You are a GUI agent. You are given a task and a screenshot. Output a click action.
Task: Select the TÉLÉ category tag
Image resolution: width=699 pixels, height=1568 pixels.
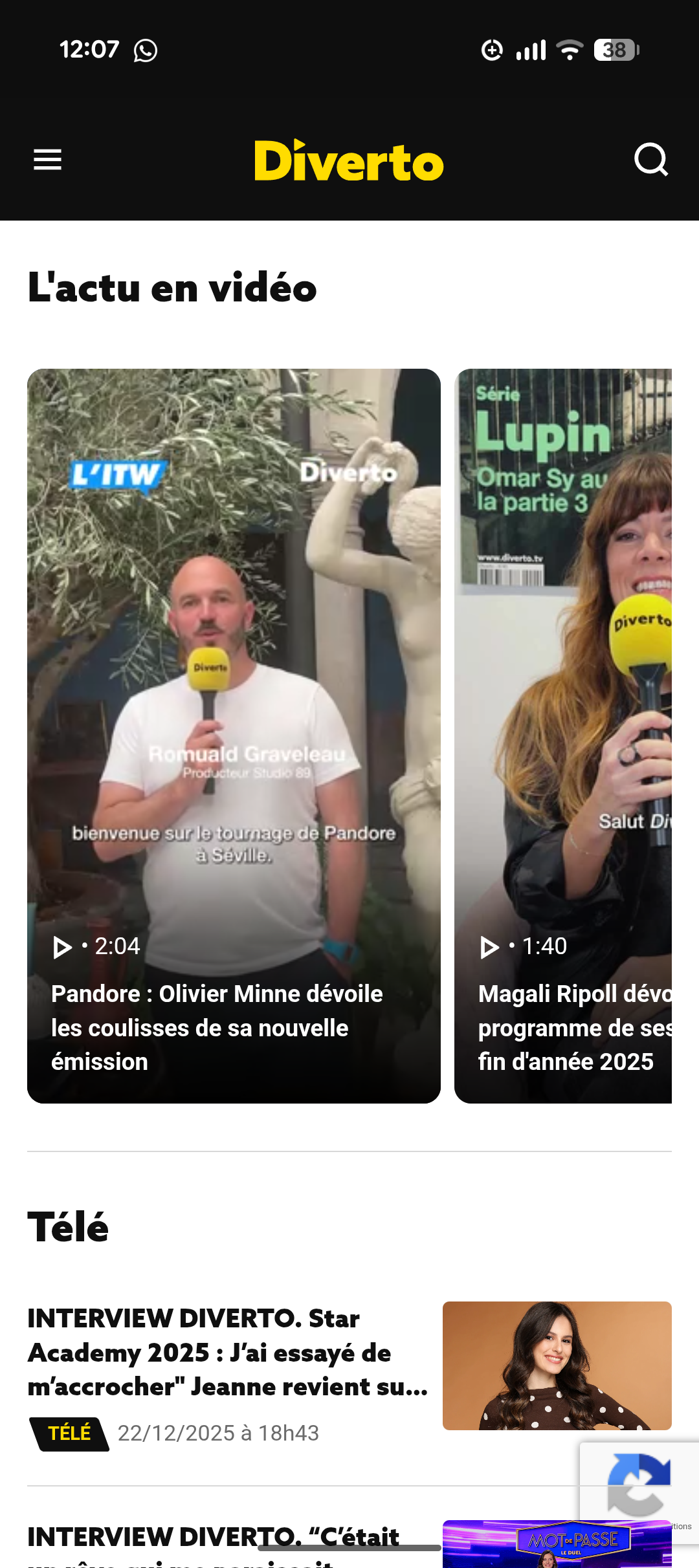(69, 1433)
